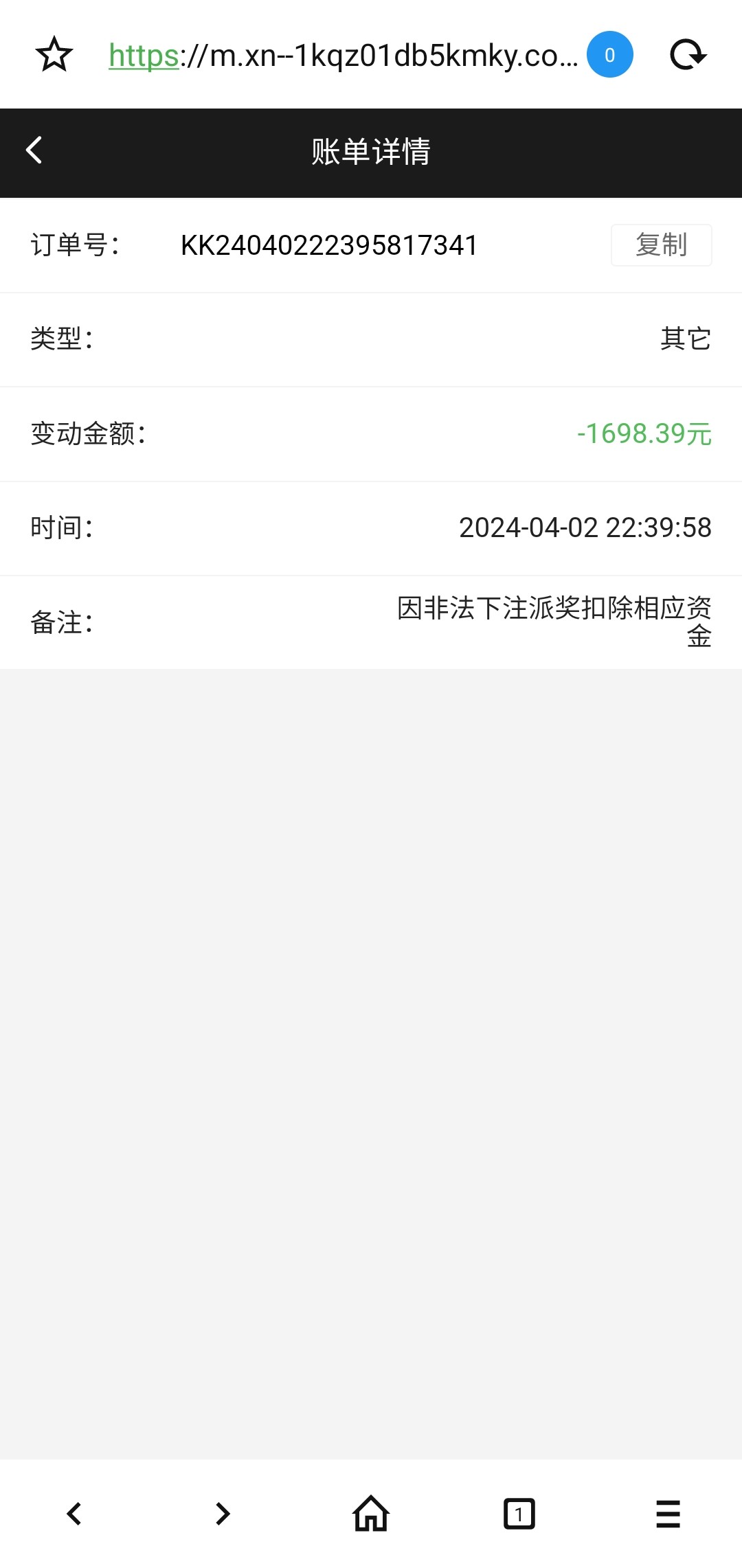
Task: Navigate forward in browser history
Action: point(222,1514)
